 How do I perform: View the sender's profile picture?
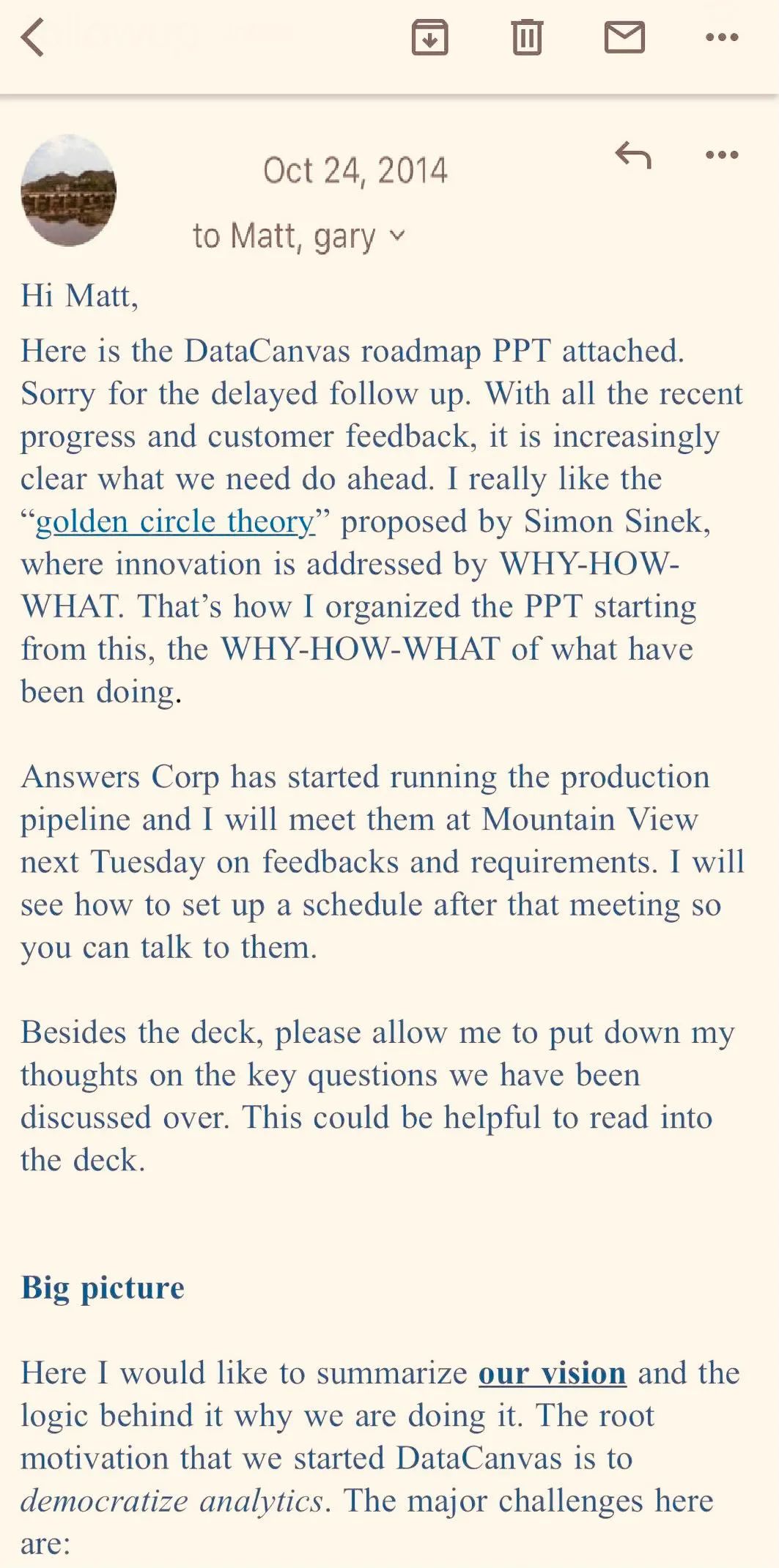(x=69, y=190)
